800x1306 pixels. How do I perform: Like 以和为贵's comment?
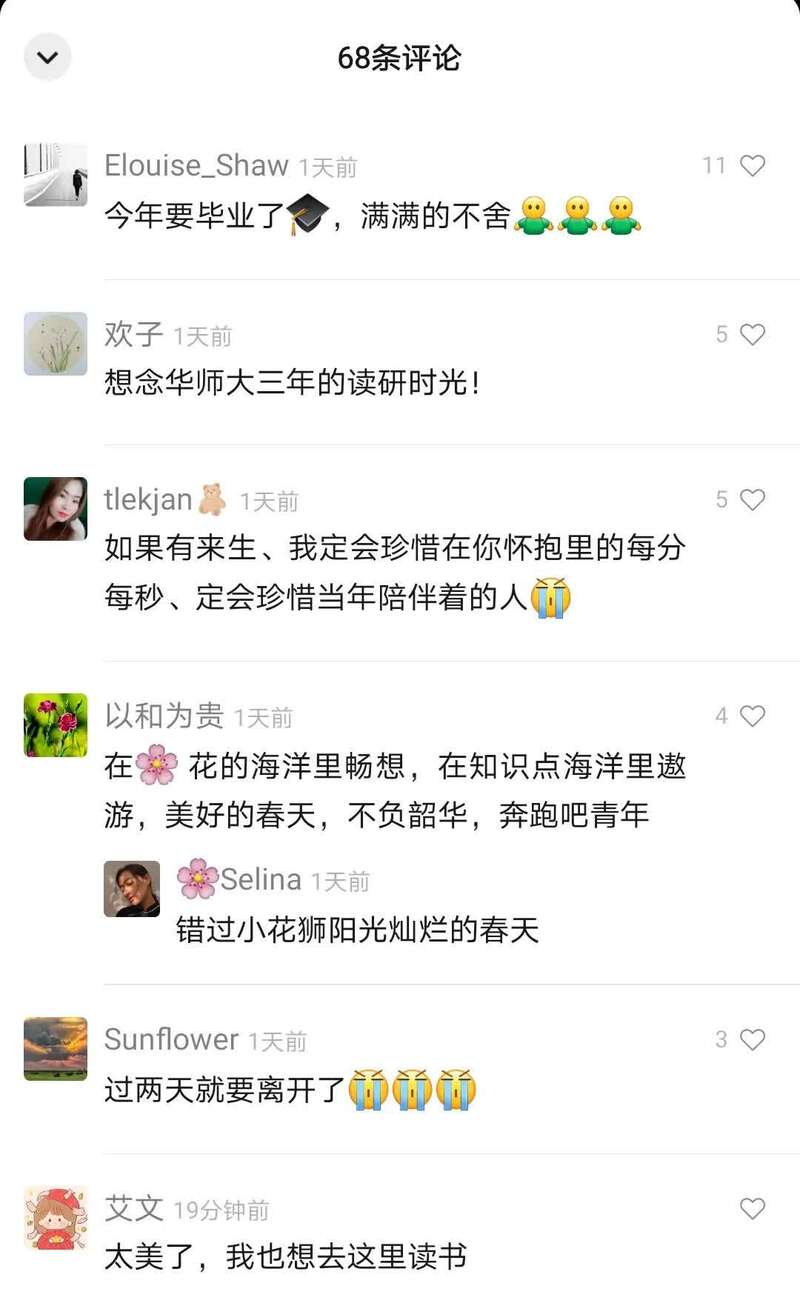752,716
